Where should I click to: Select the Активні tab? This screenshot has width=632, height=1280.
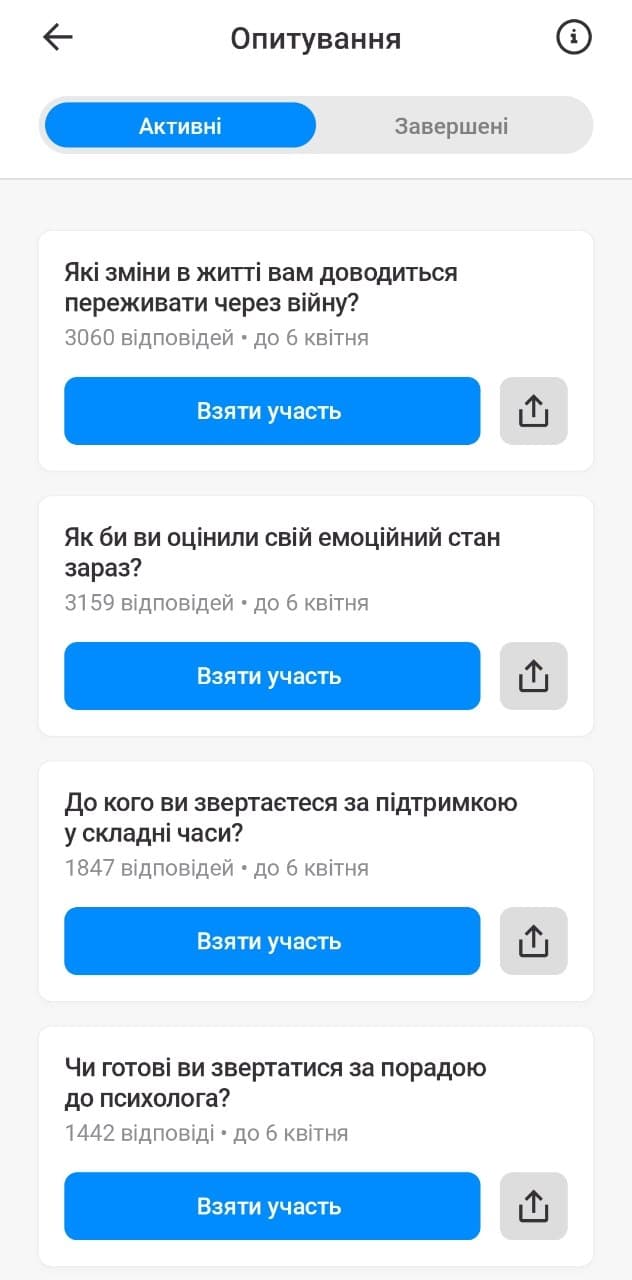180,126
